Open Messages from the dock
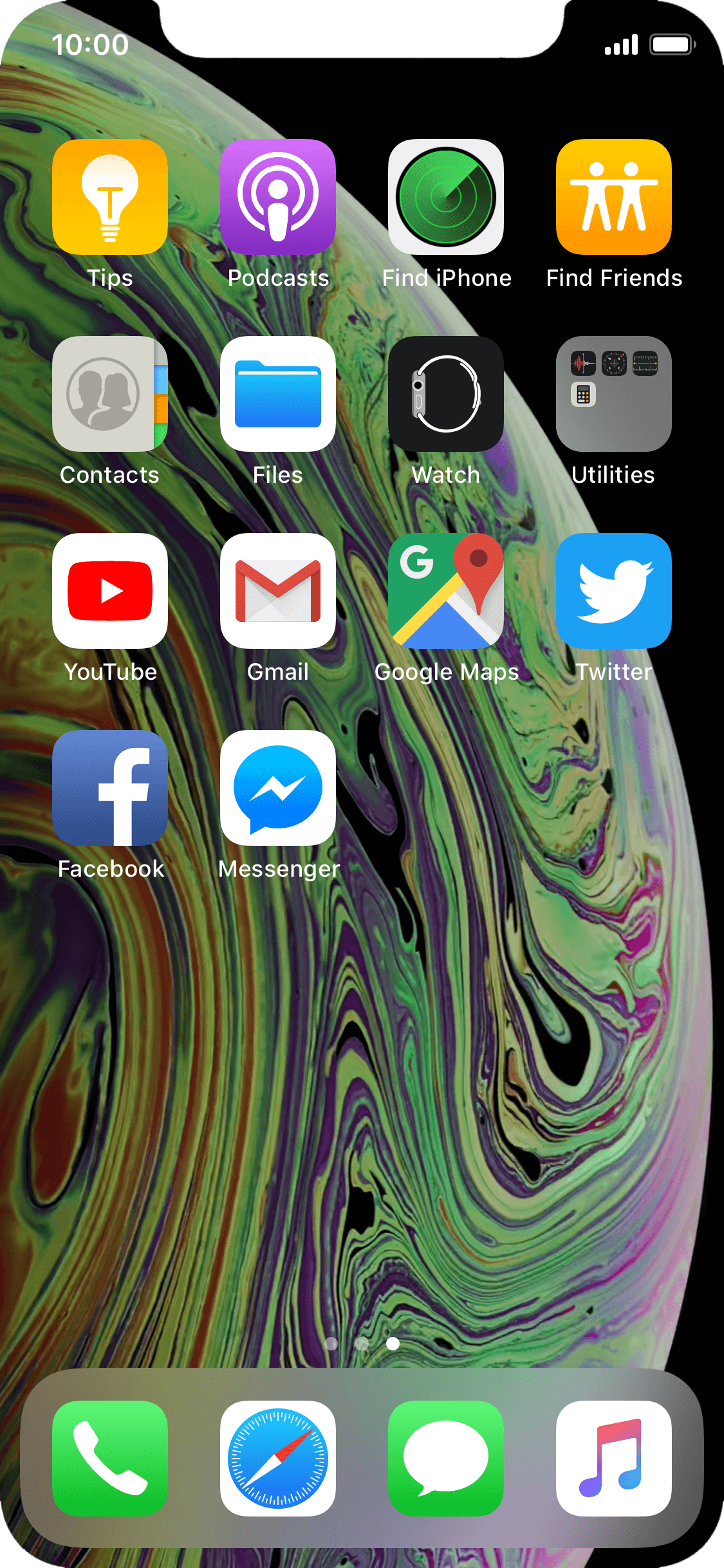Screen dimensions: 724x1568 (x=446, y=1459)
